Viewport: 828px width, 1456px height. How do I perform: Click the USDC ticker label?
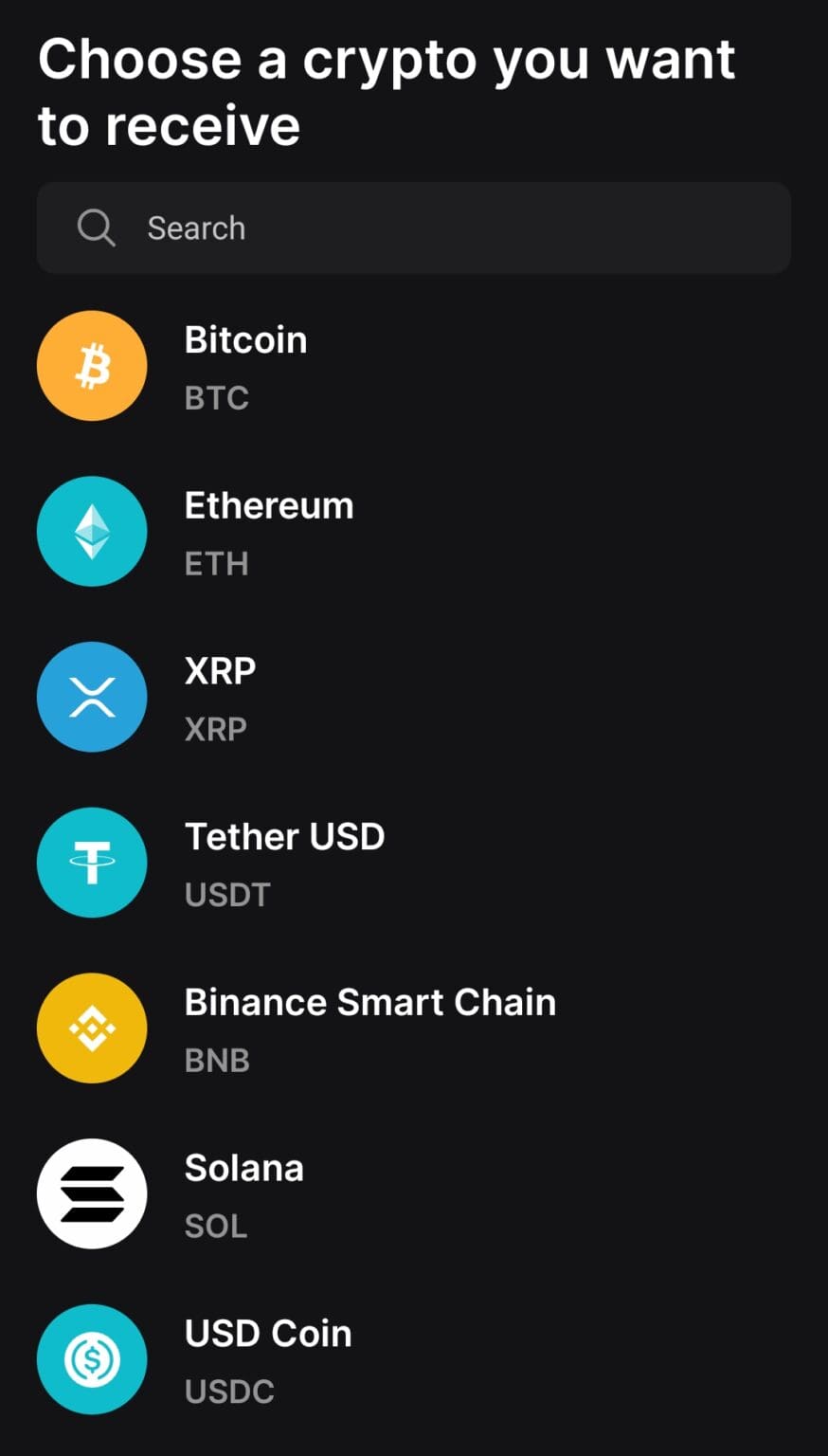click(228, 1391)
